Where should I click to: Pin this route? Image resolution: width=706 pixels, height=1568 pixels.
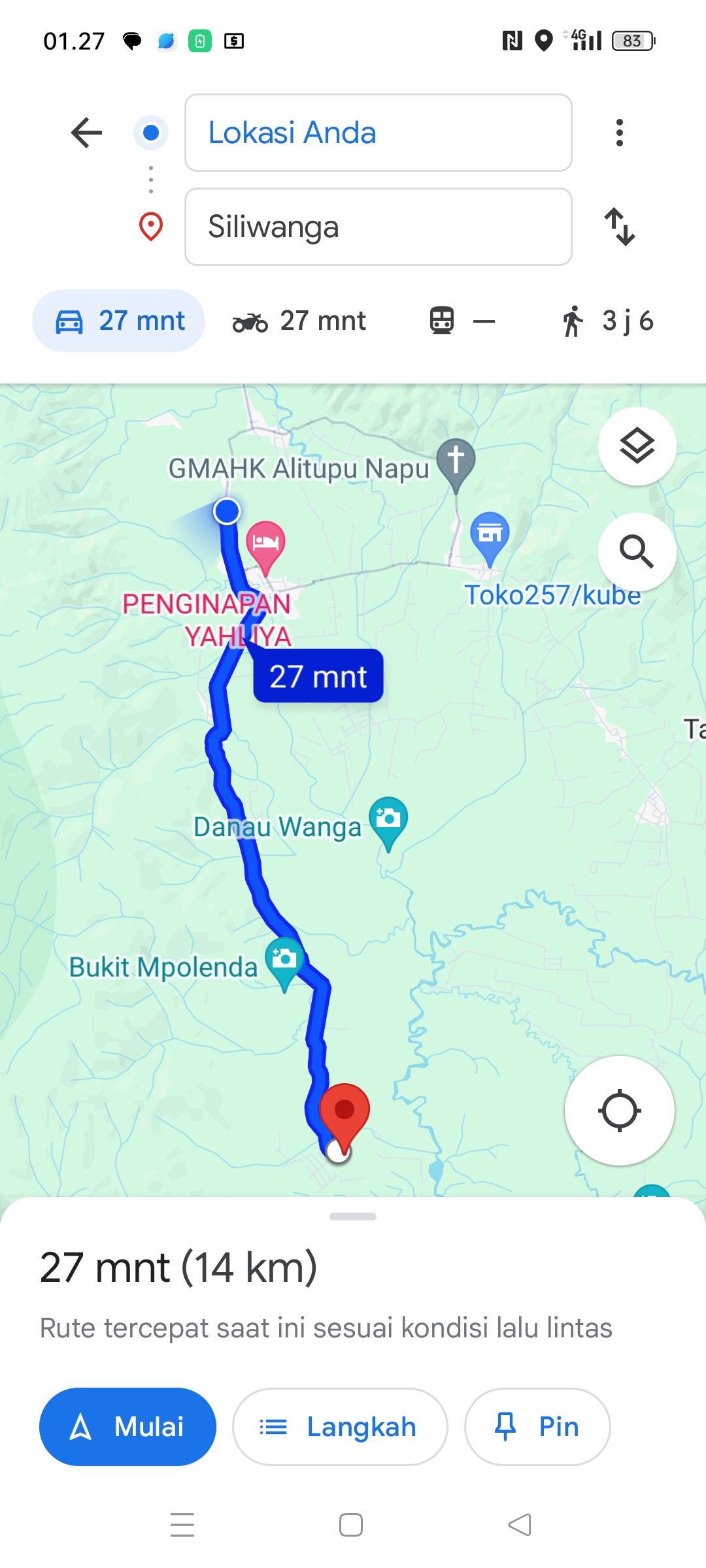click(537, 1427)
